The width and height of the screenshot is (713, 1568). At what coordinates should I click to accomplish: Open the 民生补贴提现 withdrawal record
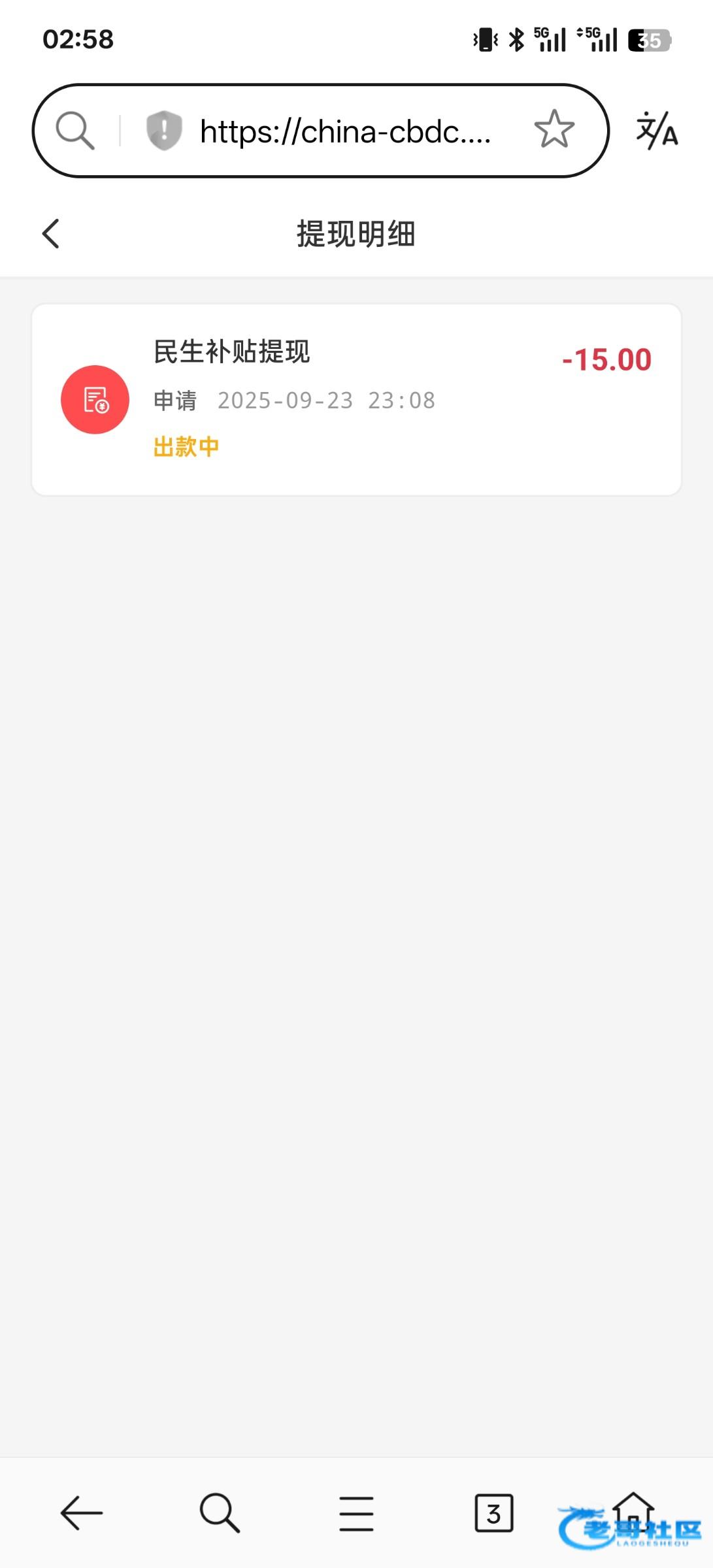click(356, 399)
